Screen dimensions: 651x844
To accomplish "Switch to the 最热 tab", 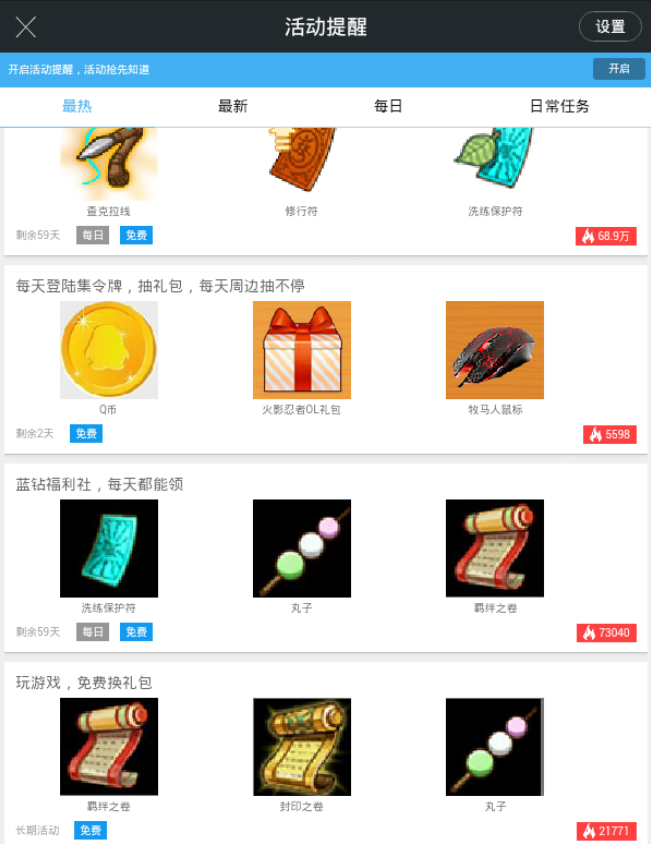I will (77, 106).
